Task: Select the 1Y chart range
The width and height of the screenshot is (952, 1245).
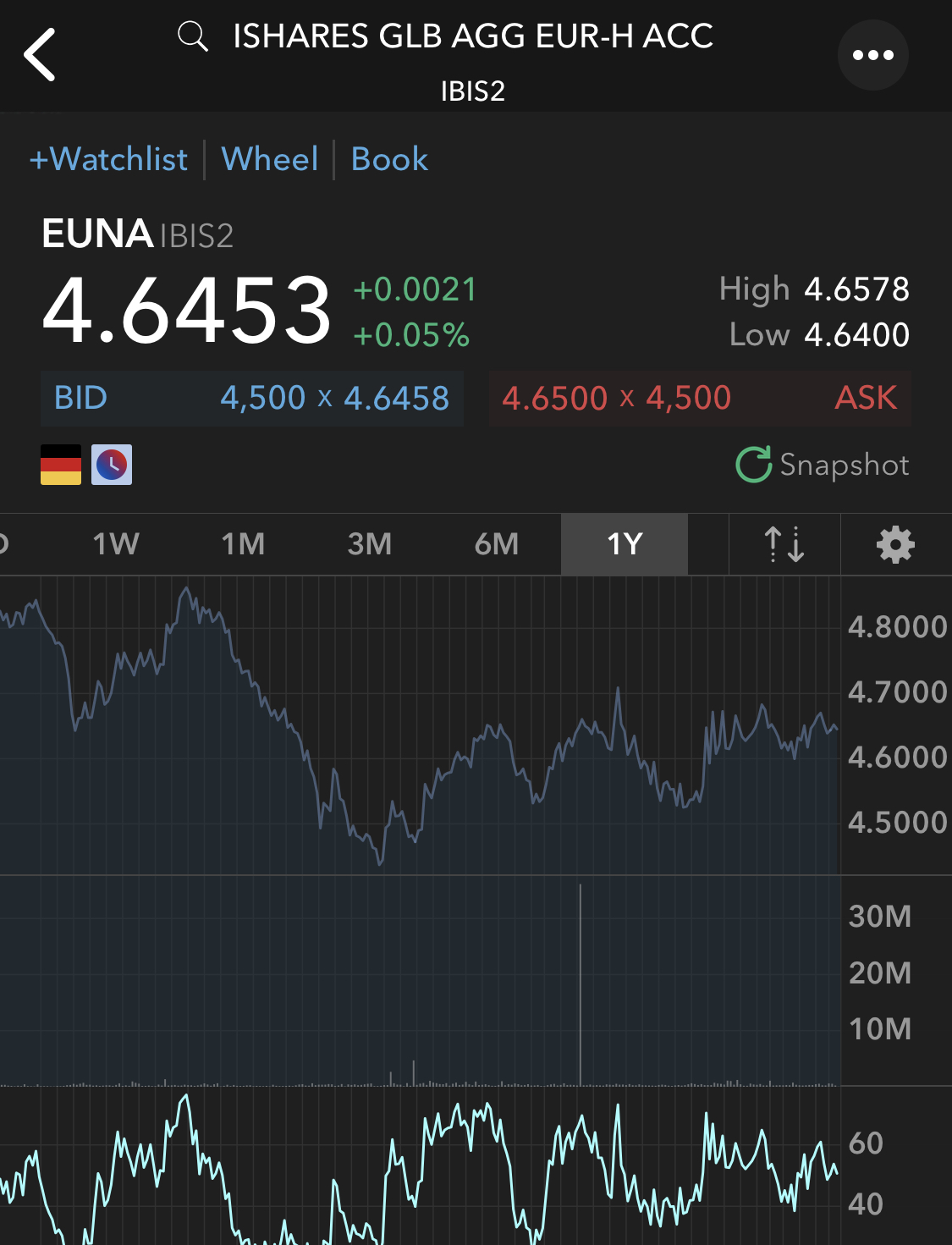Action: (625, 544)
